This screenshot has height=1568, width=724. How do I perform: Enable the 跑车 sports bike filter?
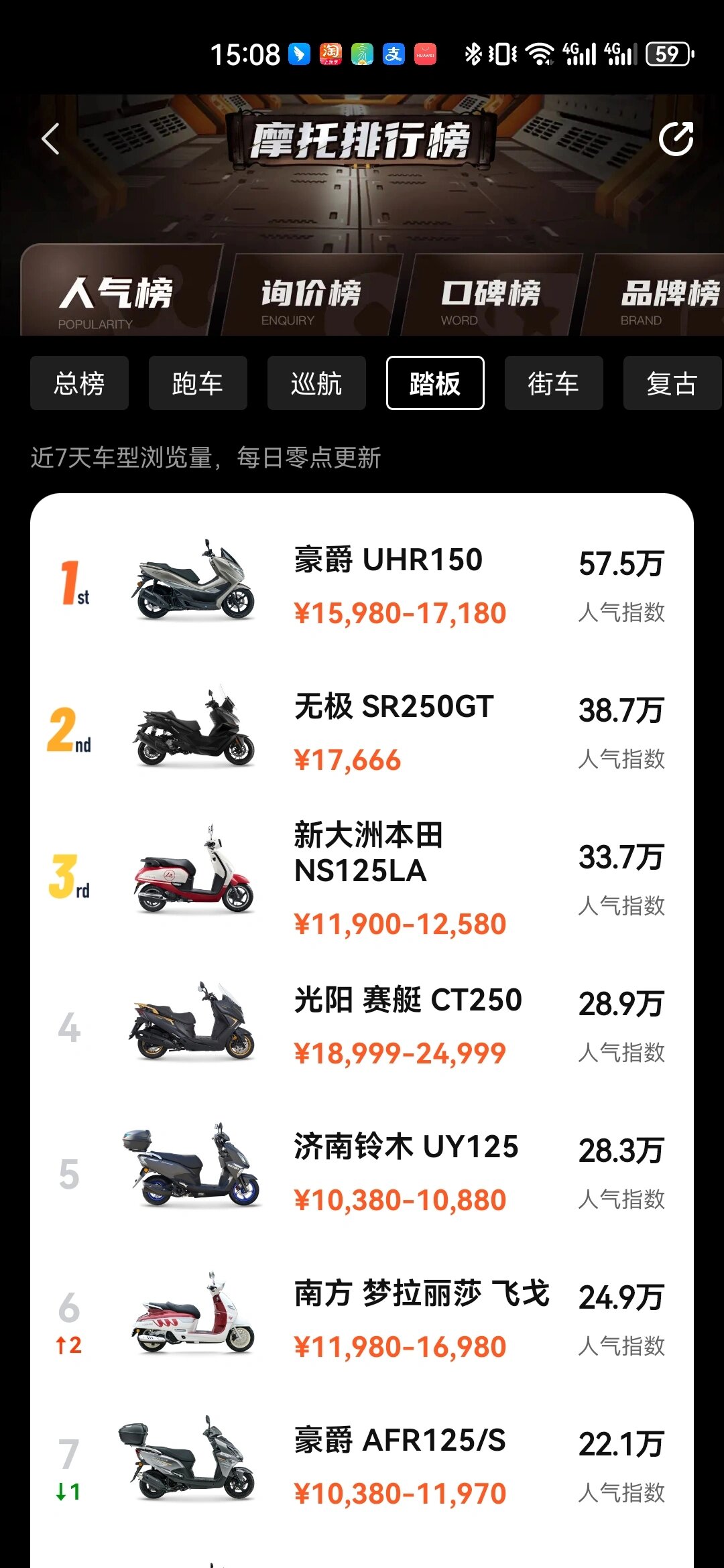click(x=198, y=383)
